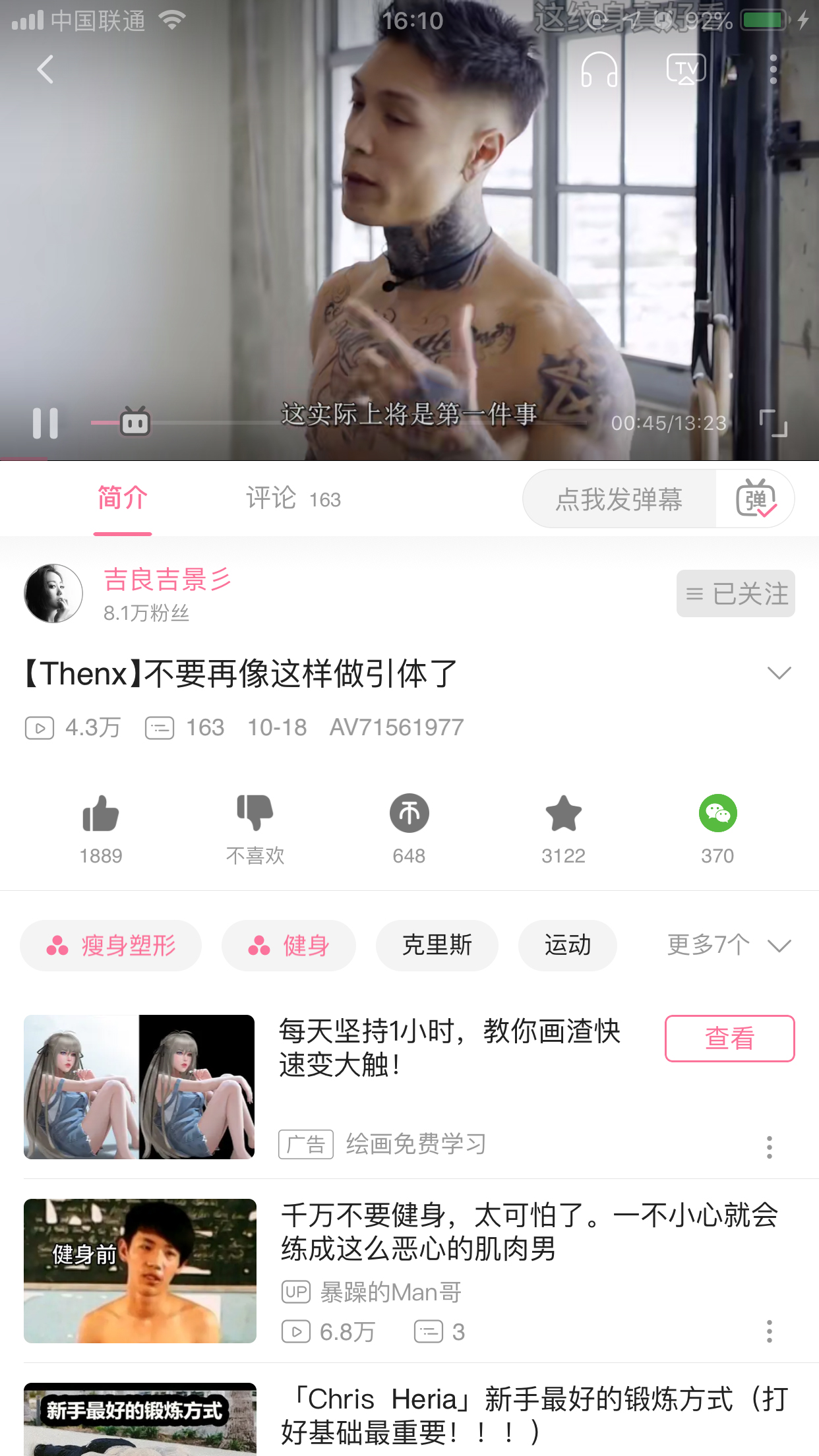Image resolution: width=819 pixels, height=1456 pixels.
Task: Open uploader 吉良吉景彡 profile link
Action: (x=168, y=583)
